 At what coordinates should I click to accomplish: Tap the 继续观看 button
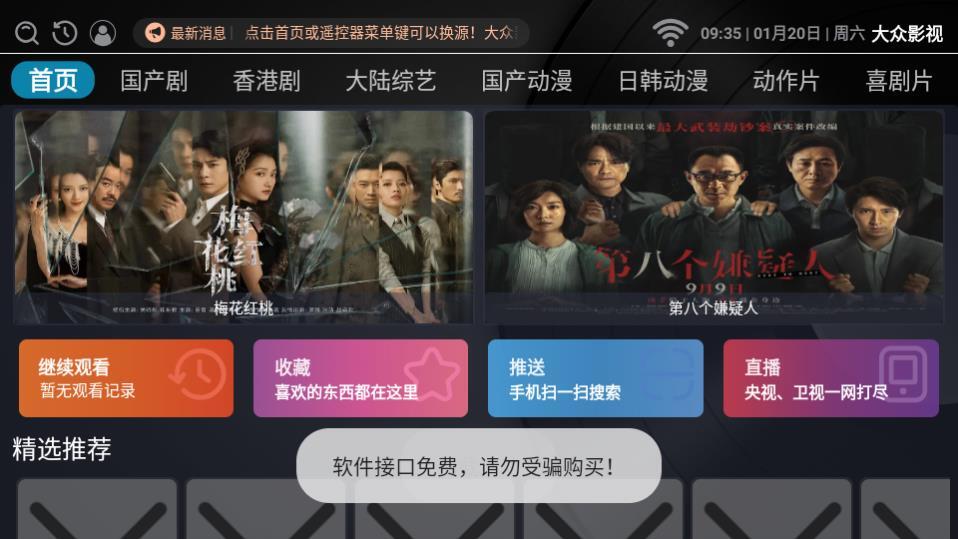pos(126,378)
